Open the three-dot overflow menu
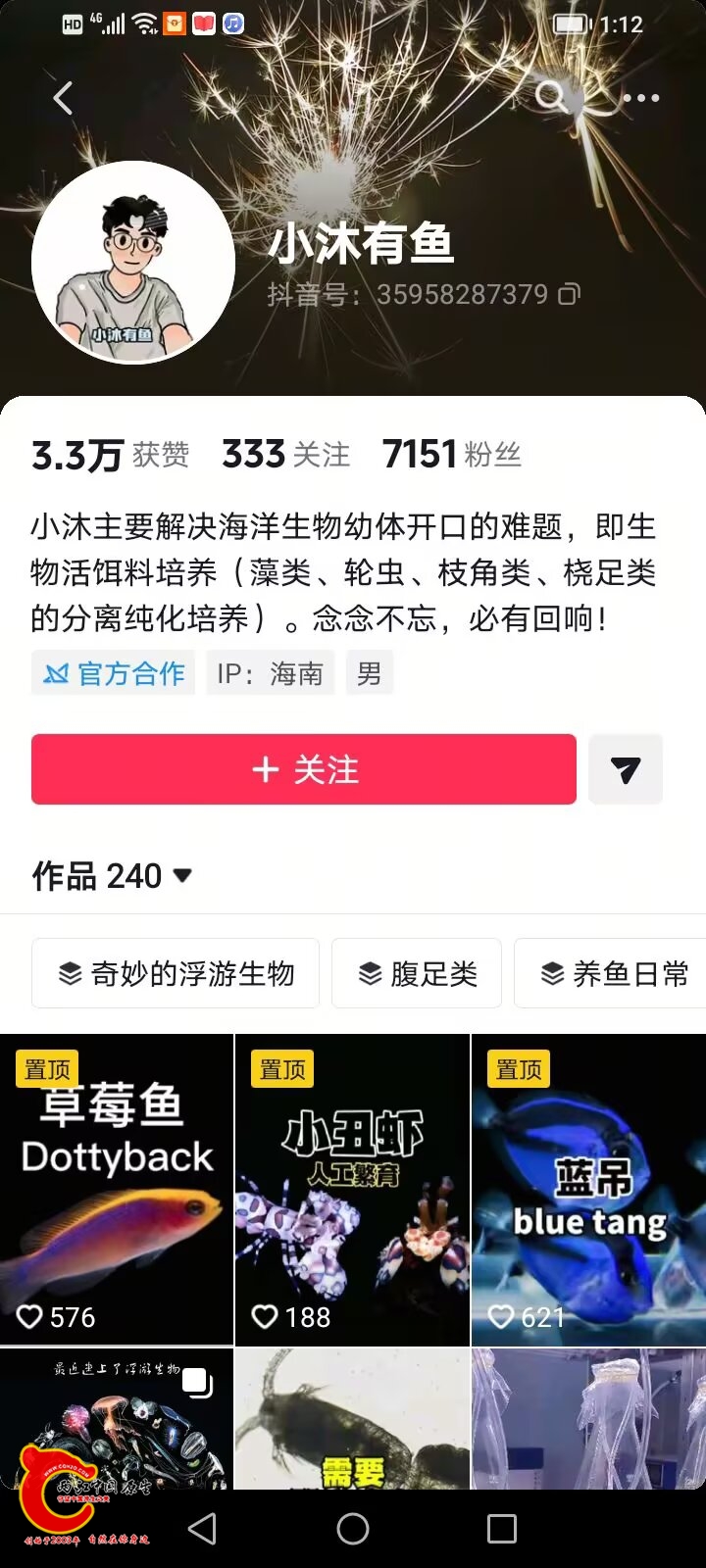The image size is (706, 1568). (x=641, y=98)
